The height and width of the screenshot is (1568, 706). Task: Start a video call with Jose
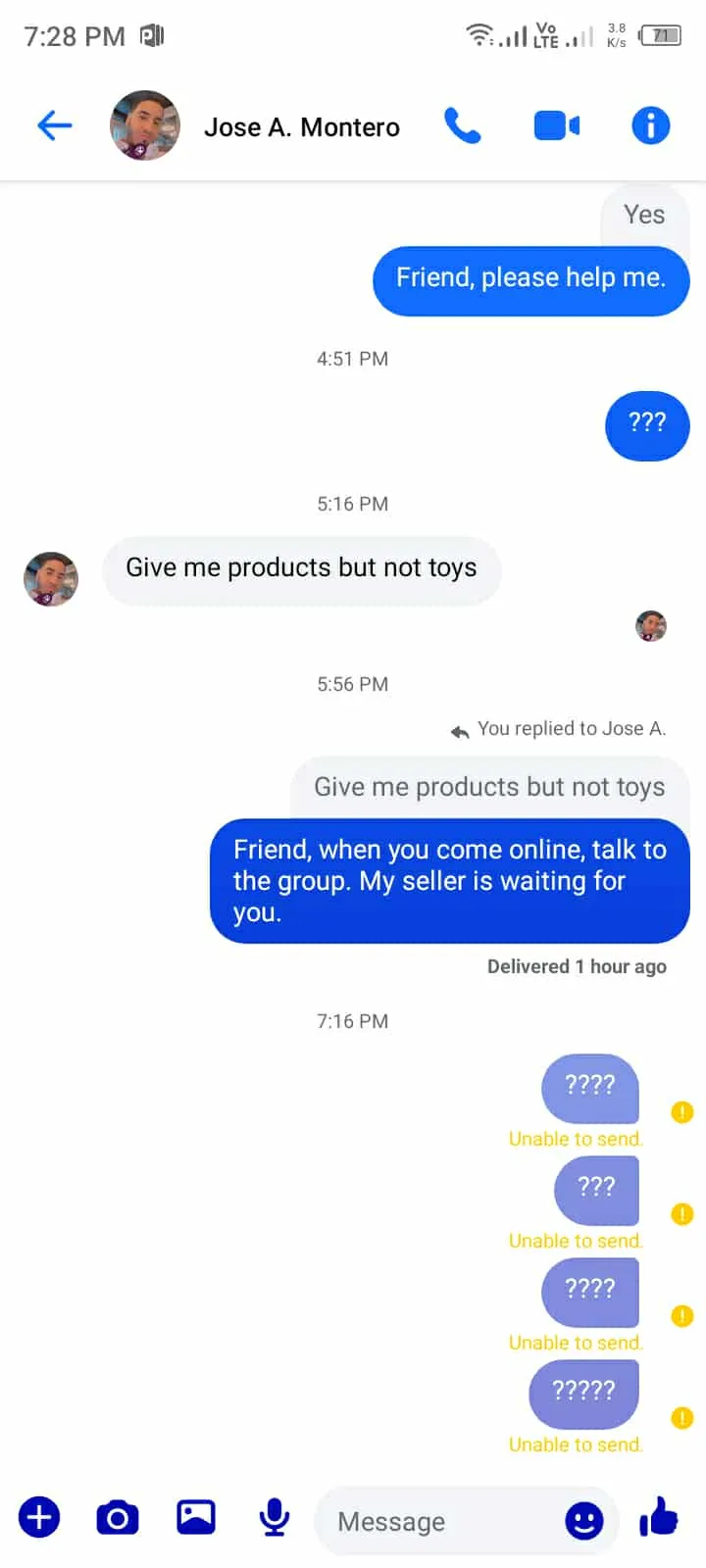(556, 125)
